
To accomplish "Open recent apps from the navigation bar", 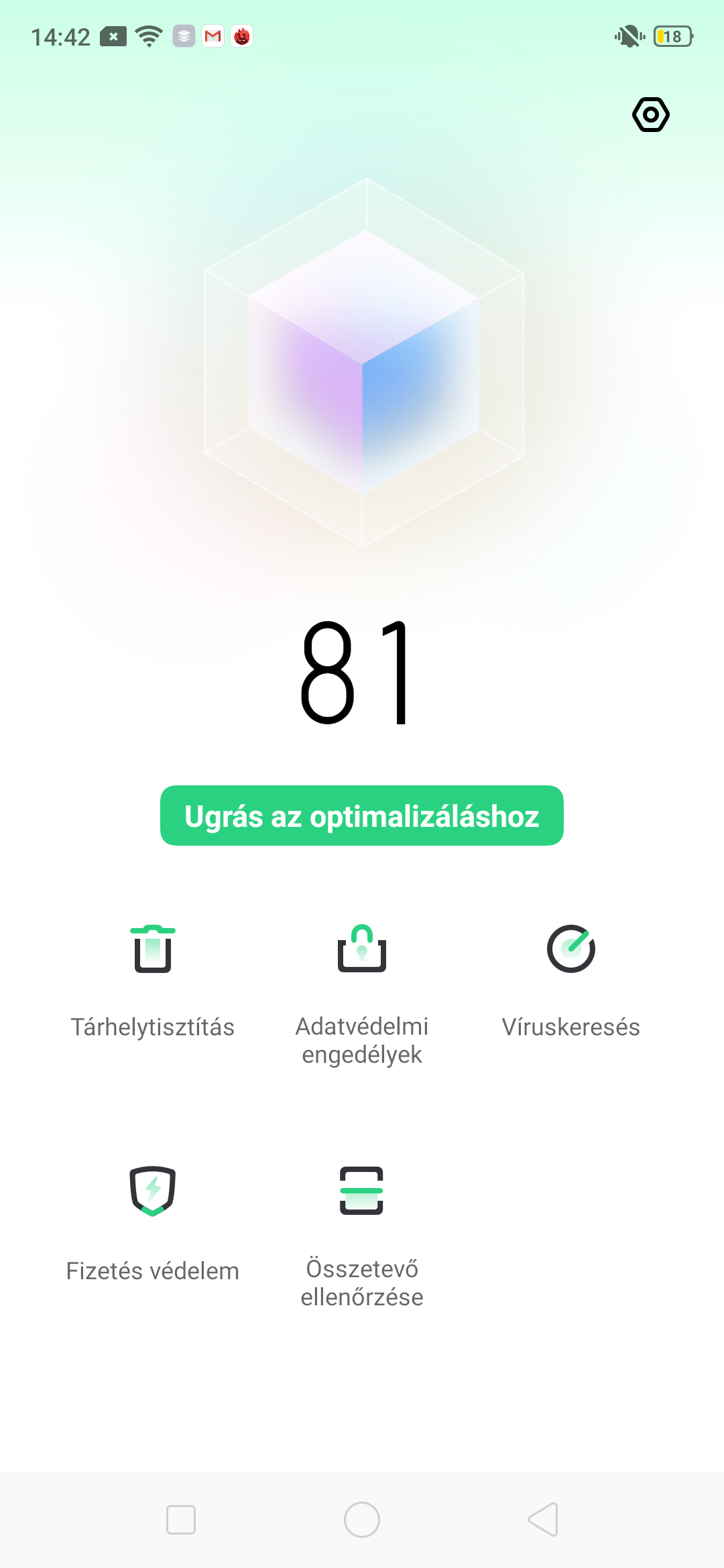I will pos(181,1519).
